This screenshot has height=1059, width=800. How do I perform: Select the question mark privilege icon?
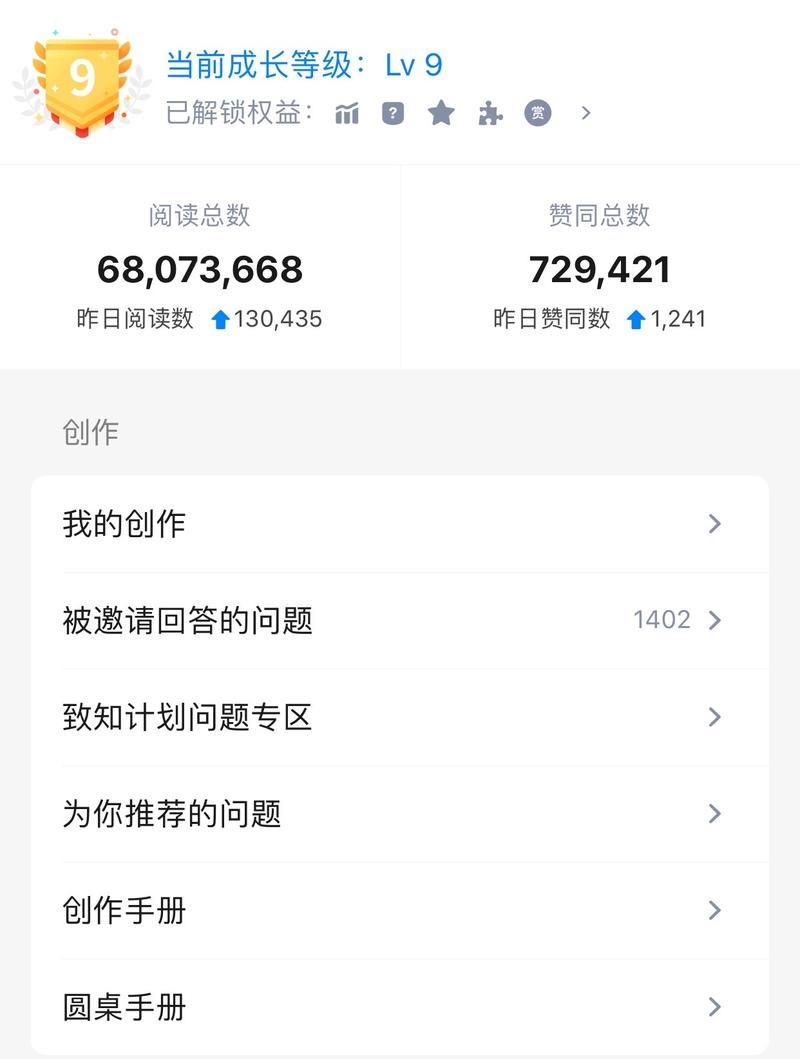click(394, 113)
